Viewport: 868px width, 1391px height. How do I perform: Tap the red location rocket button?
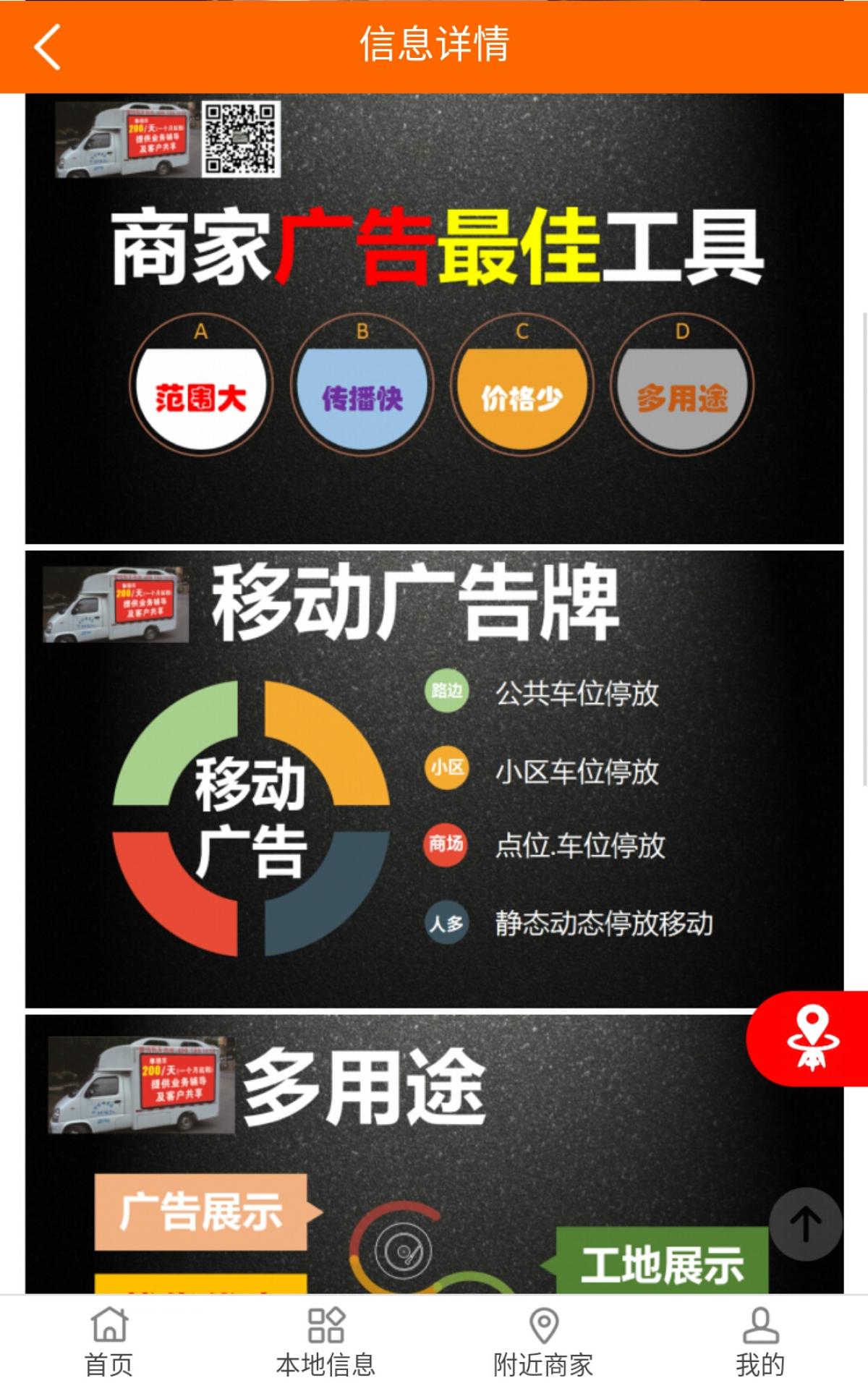(812, 1039)
